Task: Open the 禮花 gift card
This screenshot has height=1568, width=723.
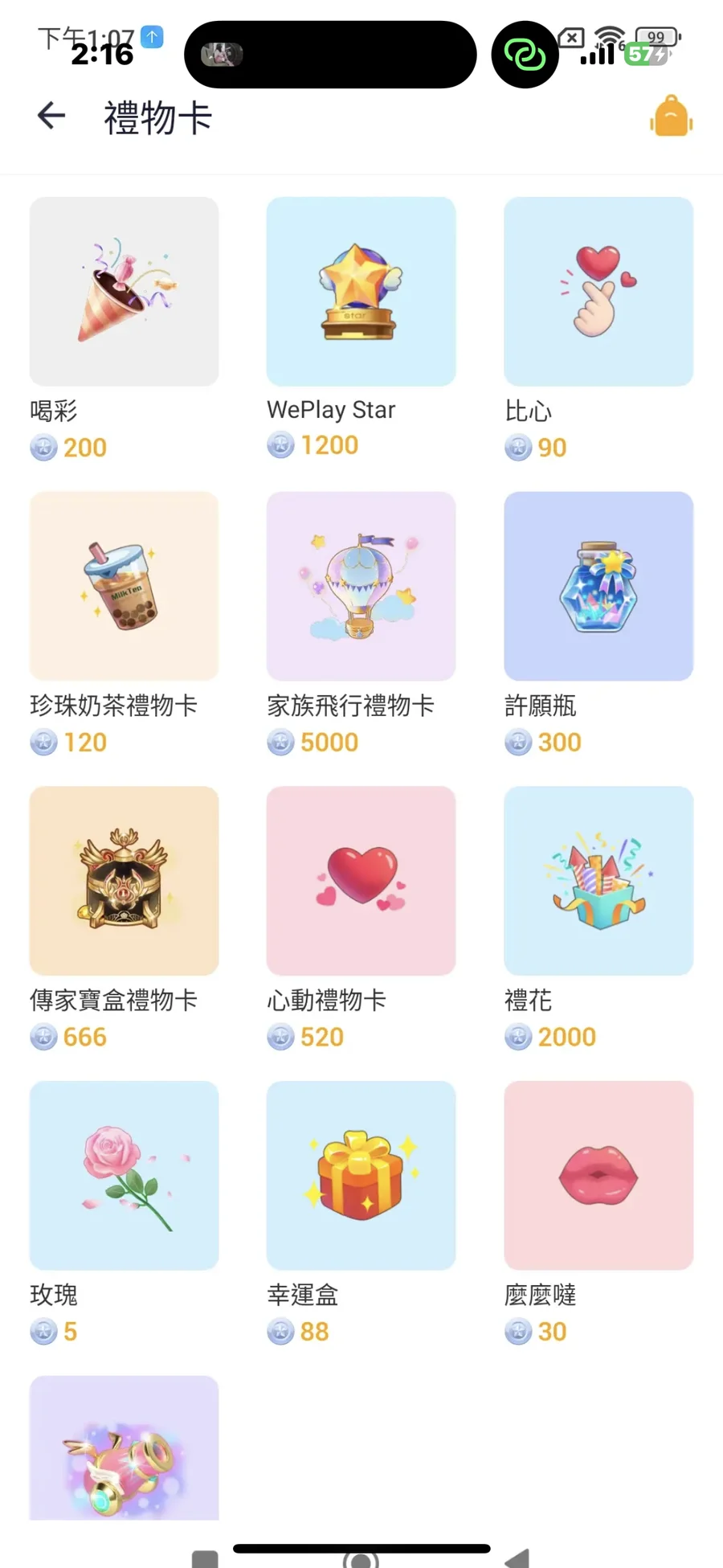Action: [598, 881]
